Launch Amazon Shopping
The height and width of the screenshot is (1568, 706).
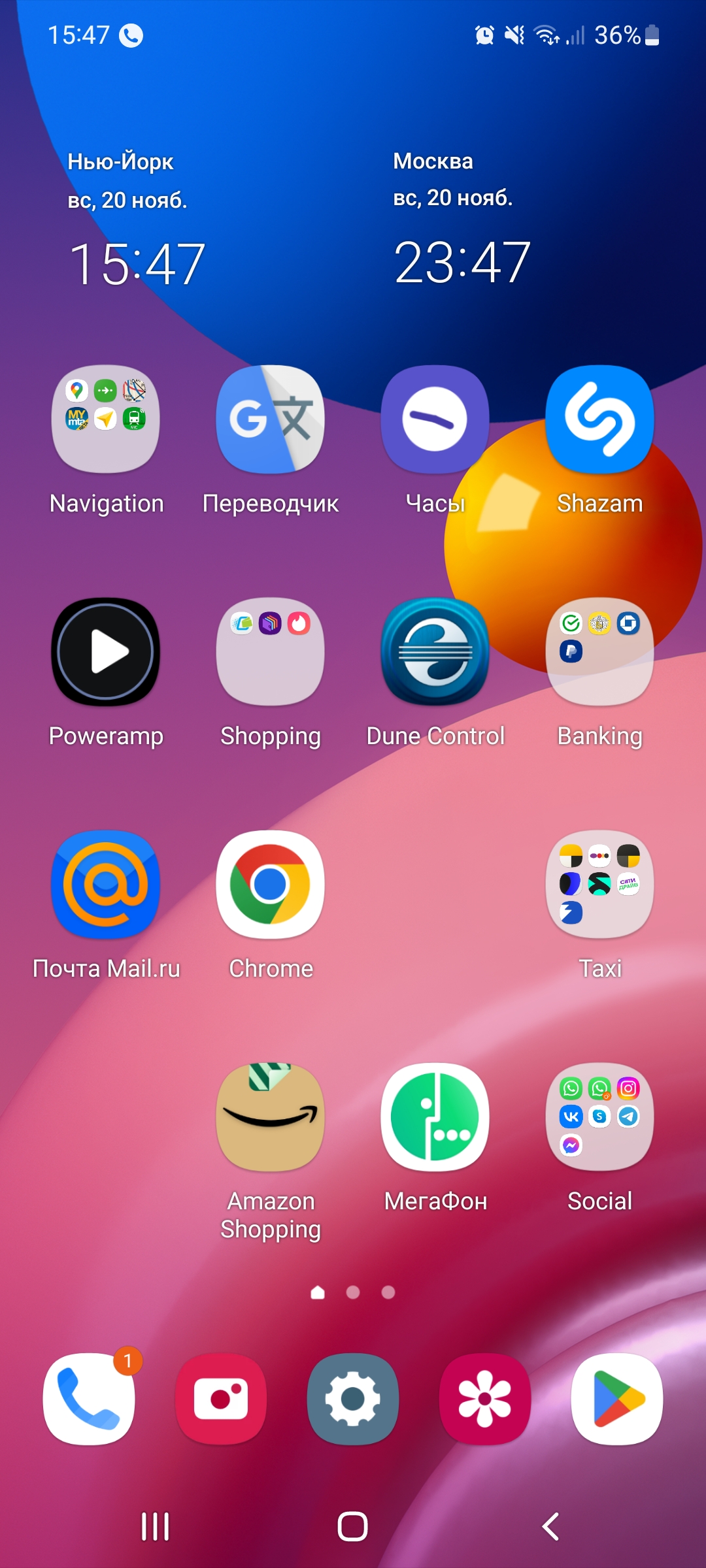click(x=271, y=1117)
